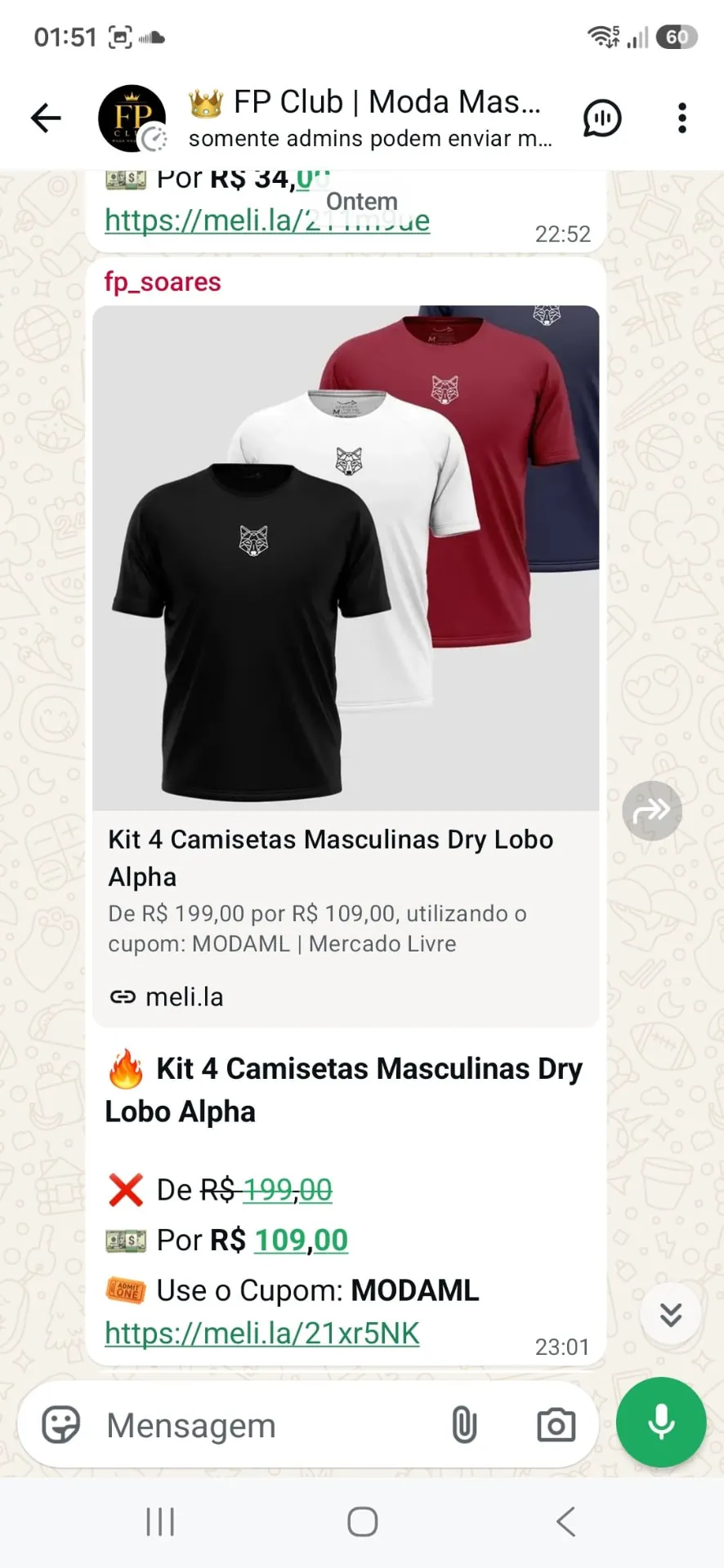Attach a file with the paperclip
Screen dimensions: 724x1568
[x=464, y=1425]
